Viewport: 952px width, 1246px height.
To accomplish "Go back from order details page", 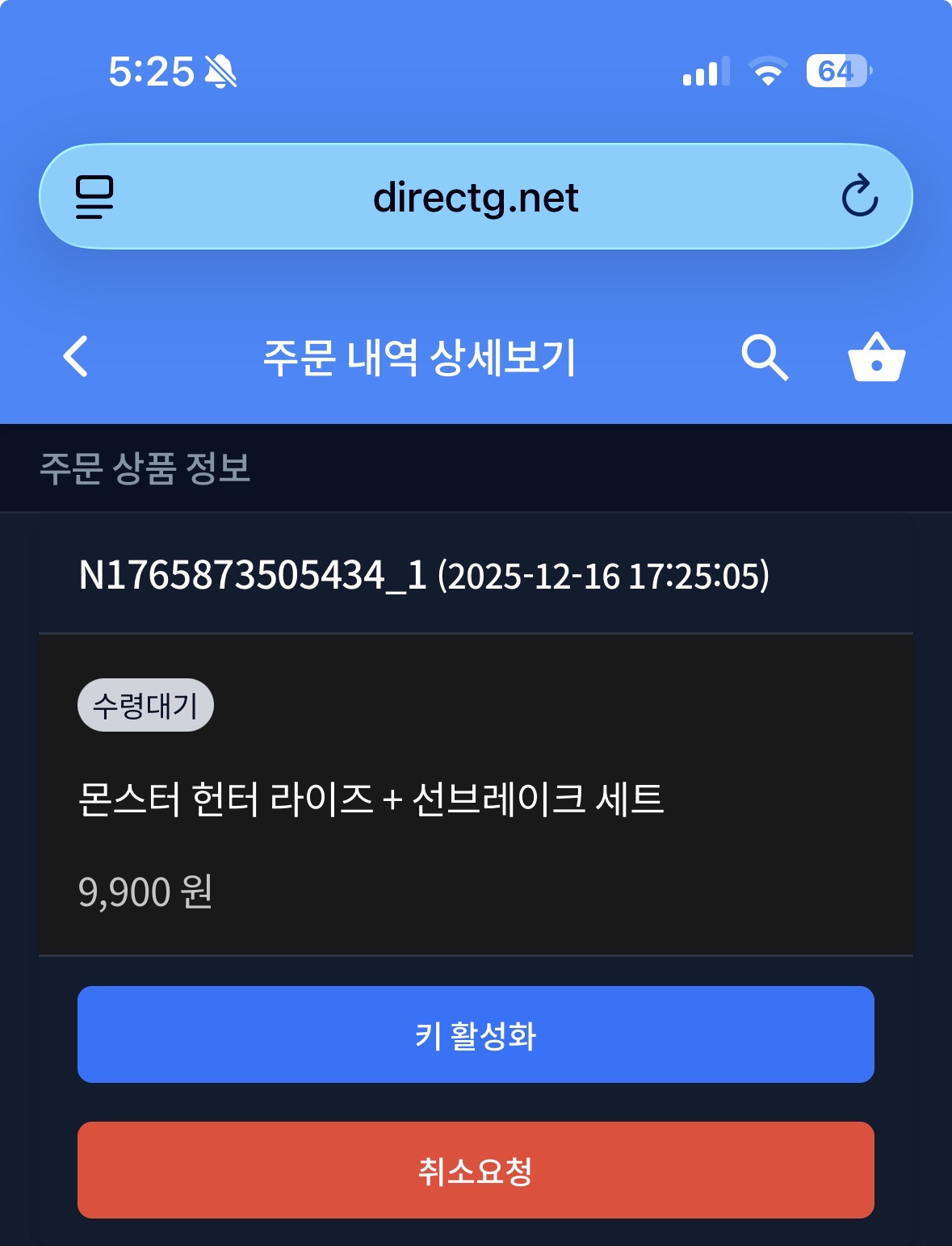I will [x=76, y=357].
